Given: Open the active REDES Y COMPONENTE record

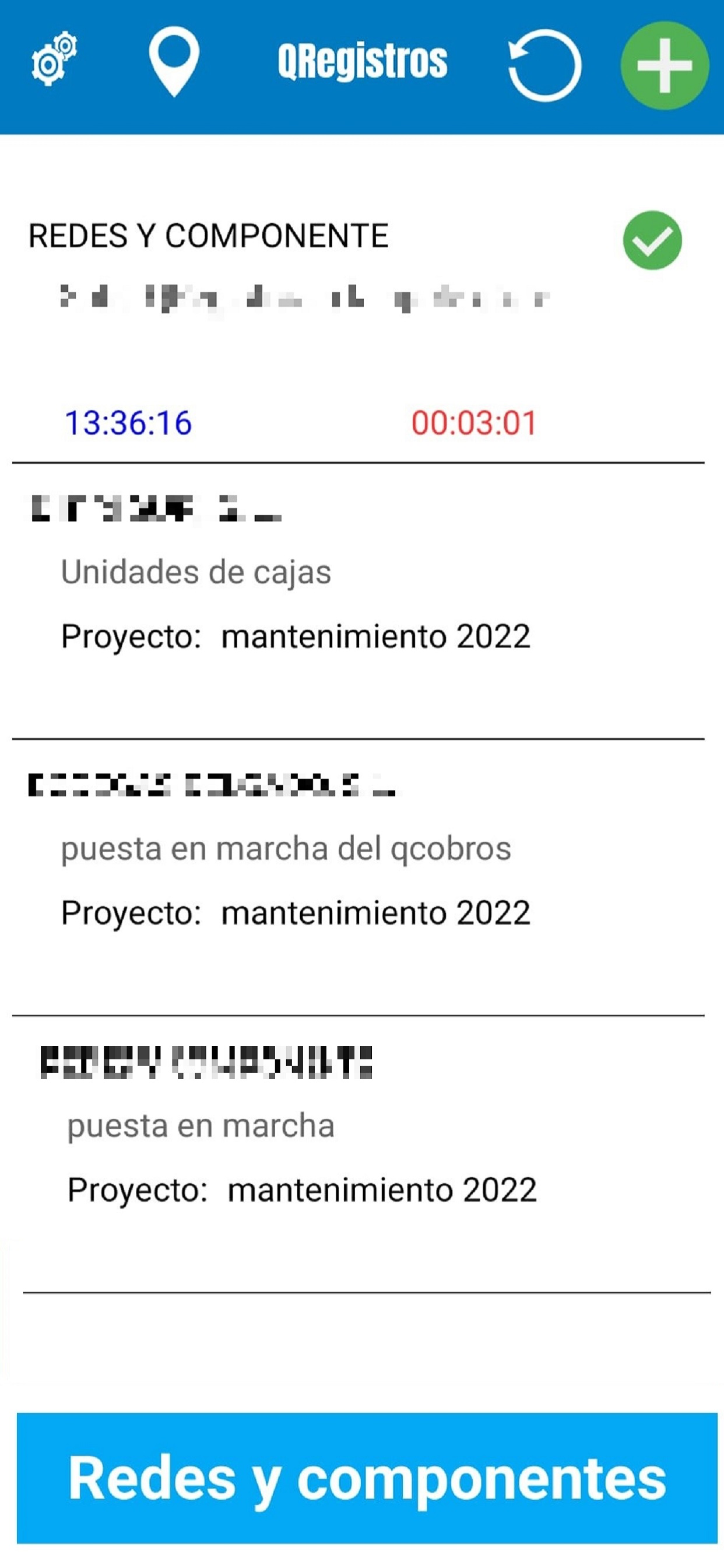Looking at the screenshot, I should click(359, 324).
